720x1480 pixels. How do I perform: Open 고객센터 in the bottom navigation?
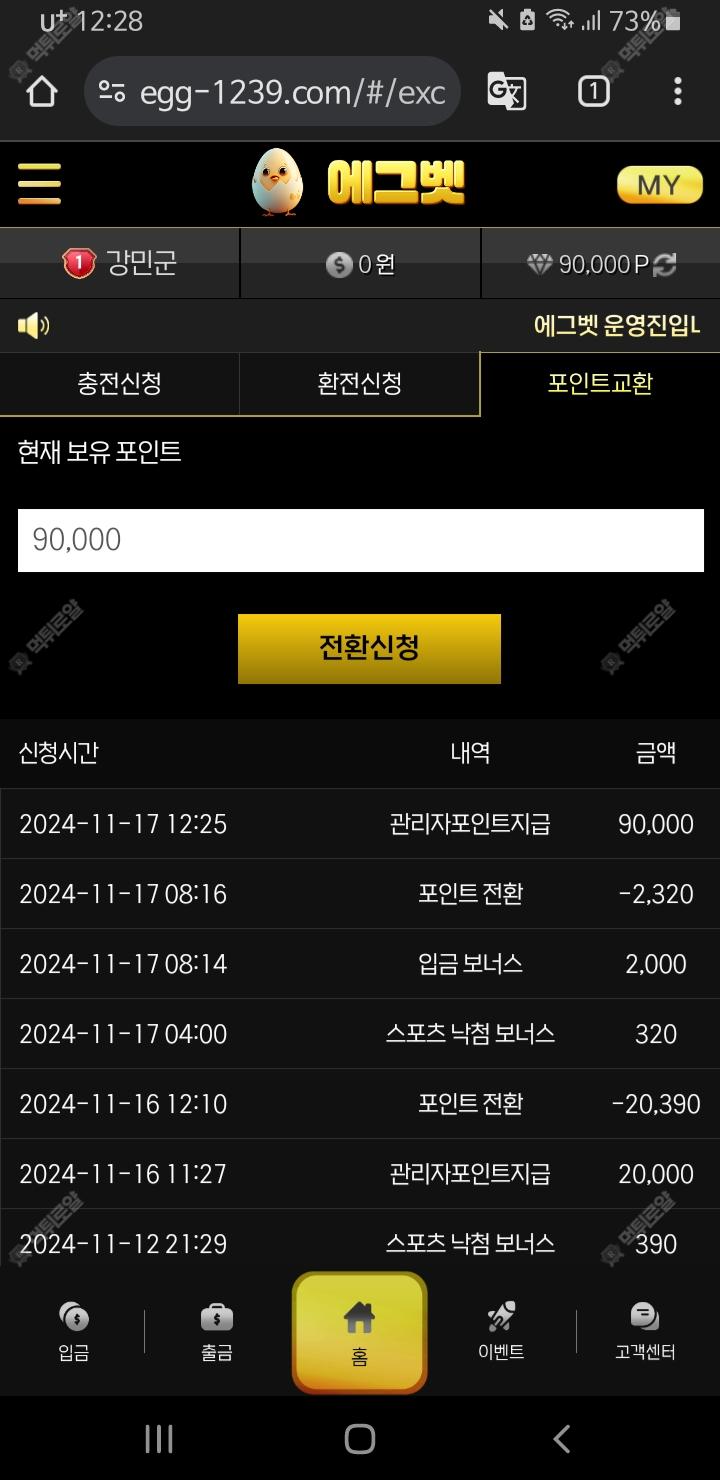tap(645, 1331)
